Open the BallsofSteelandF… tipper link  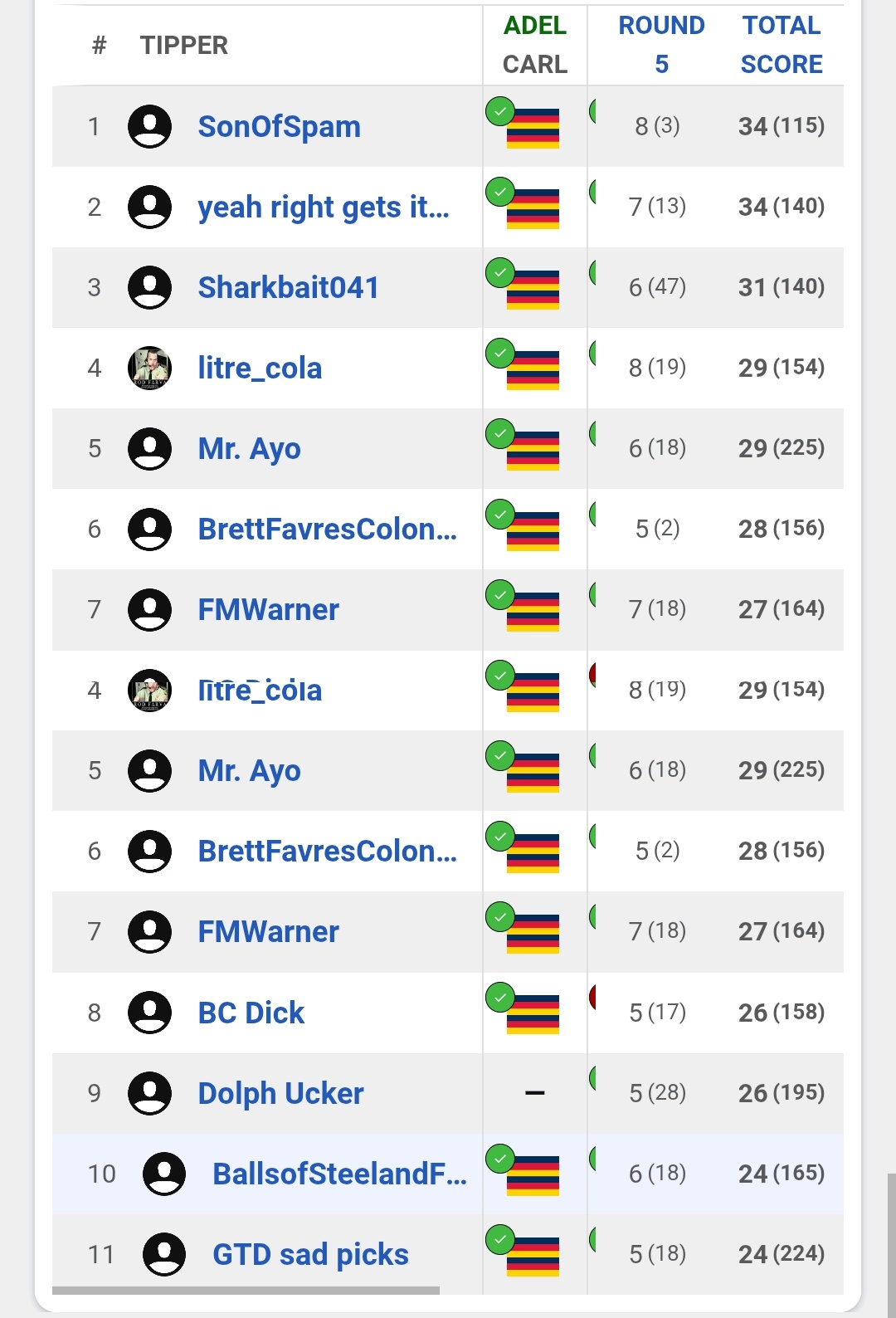(x=339, y=1174)
